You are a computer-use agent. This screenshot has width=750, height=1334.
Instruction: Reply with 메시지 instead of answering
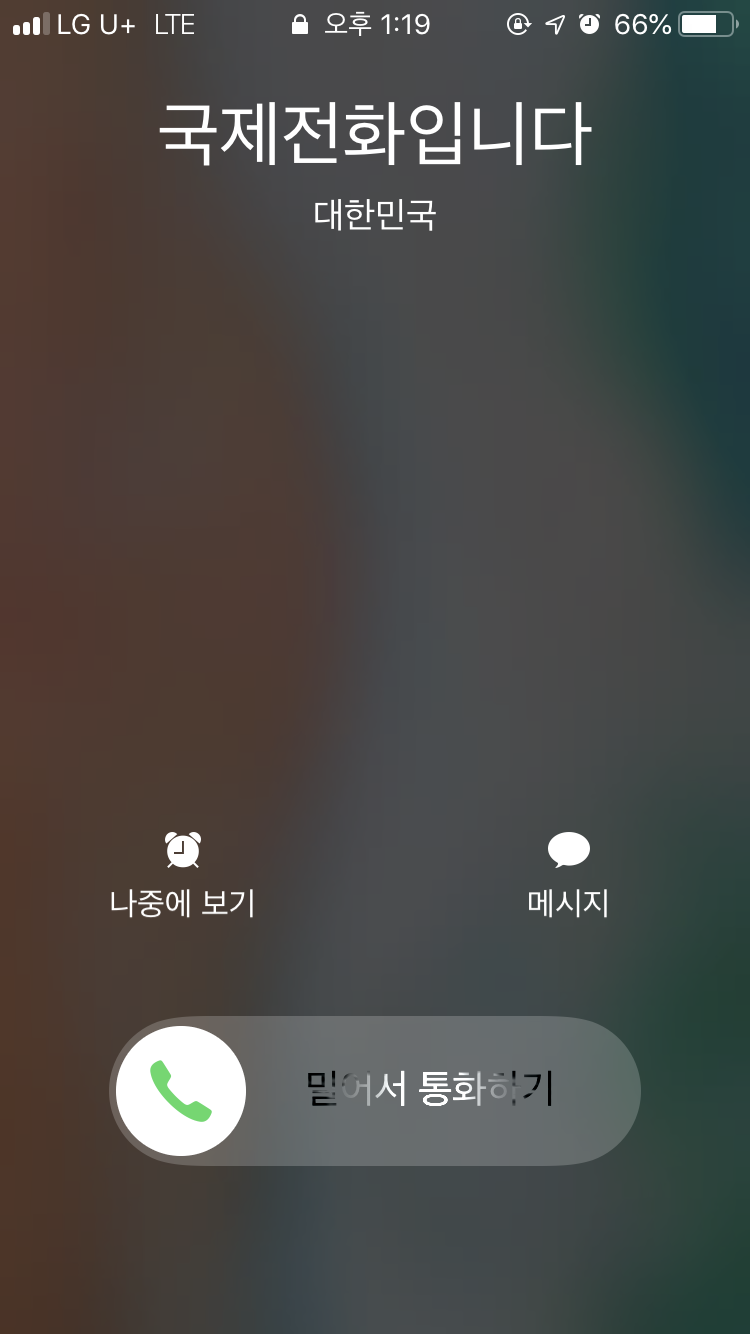coord(568,873)
